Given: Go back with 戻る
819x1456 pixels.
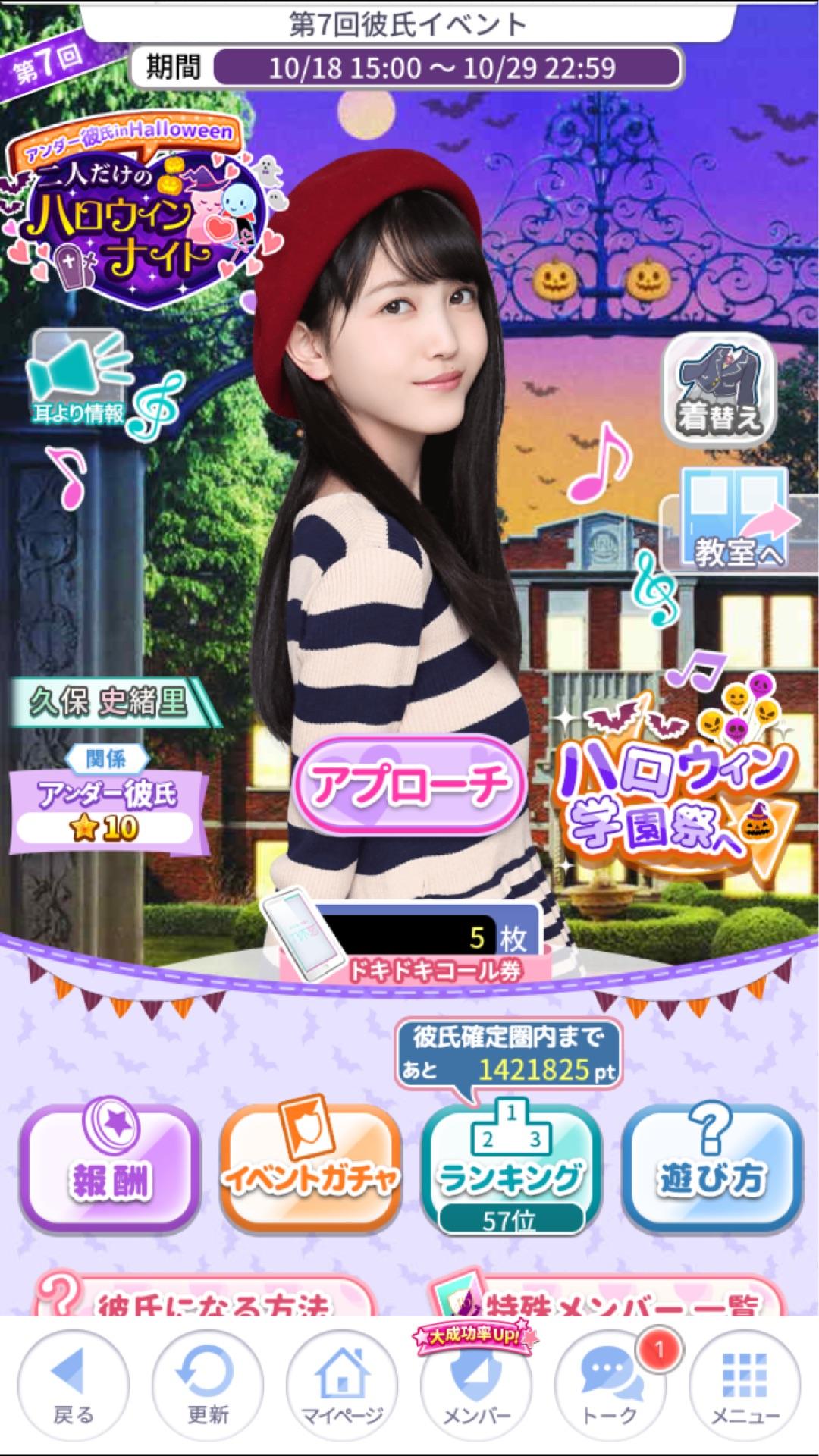Looking at the screenshot, I should [x=74, y=1388].
